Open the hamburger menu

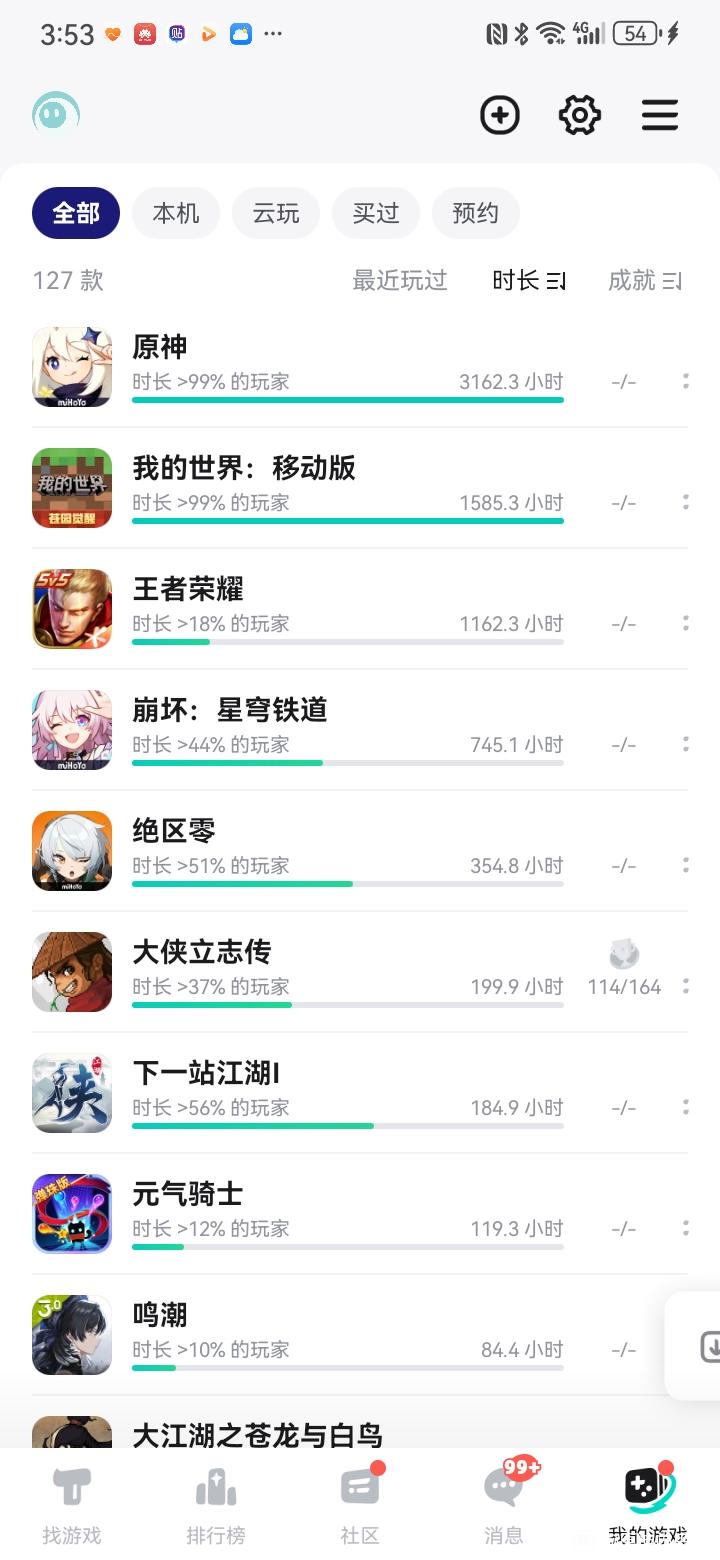click(660, 116)
